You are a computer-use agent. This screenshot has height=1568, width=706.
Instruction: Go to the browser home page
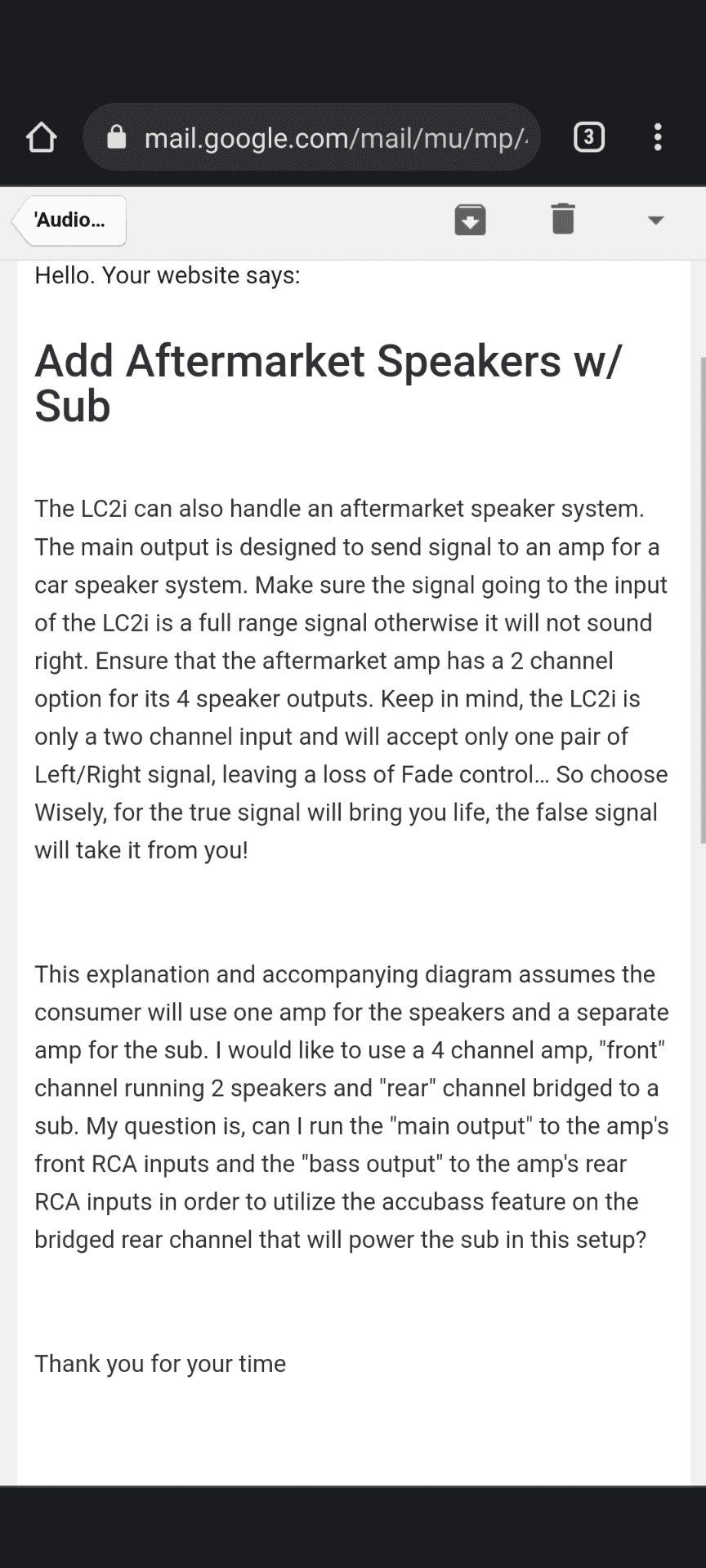pyautogui.click(x=41, y=137)
